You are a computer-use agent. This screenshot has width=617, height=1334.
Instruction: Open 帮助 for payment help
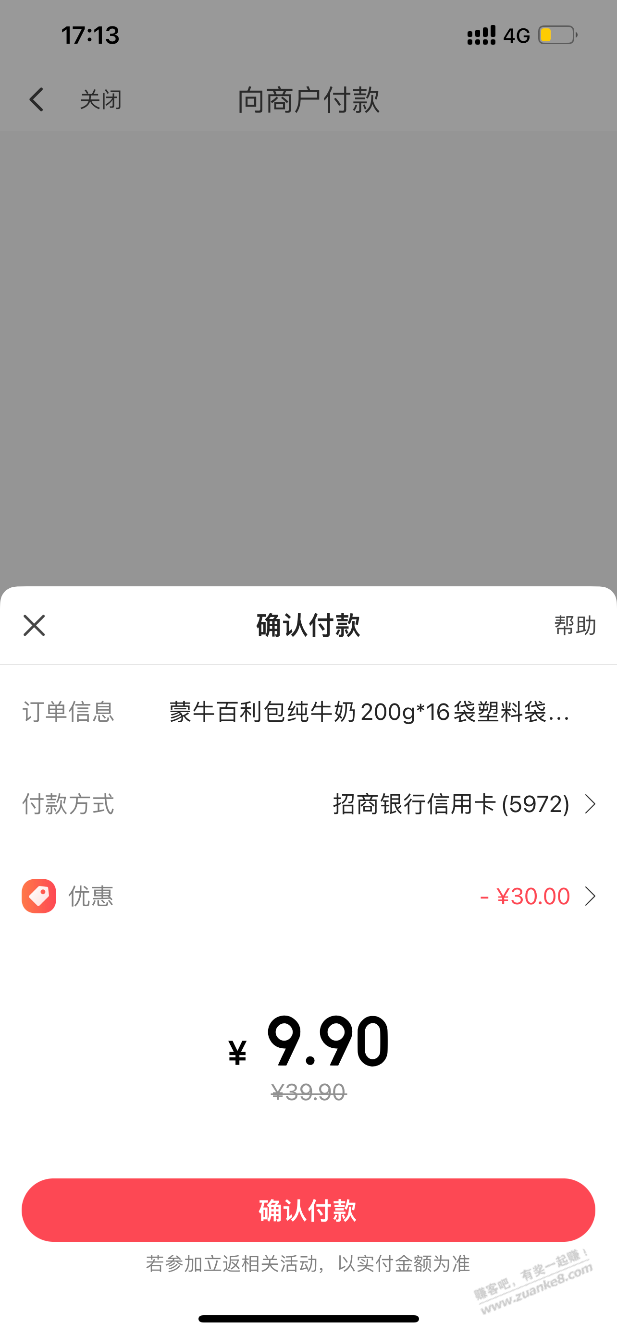point(575,626)
